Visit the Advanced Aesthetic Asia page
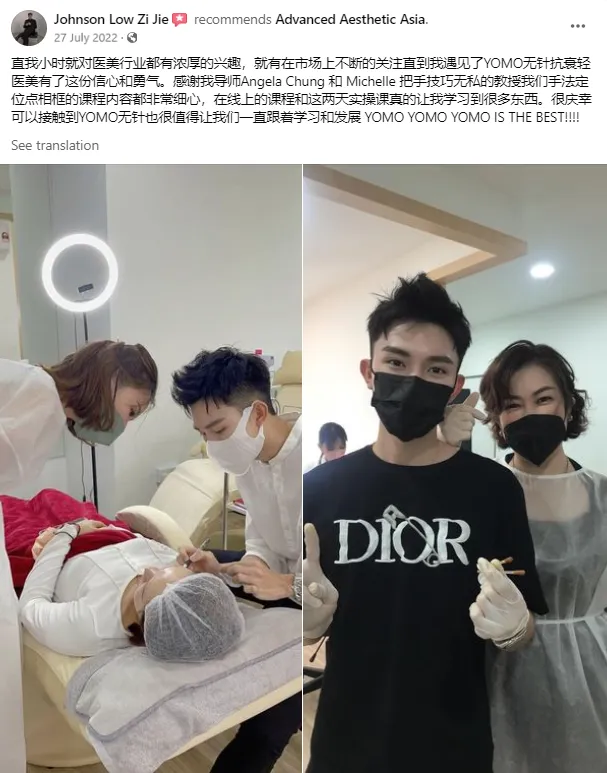The height and width of the screenshot is (773, 607). (351, 20)
